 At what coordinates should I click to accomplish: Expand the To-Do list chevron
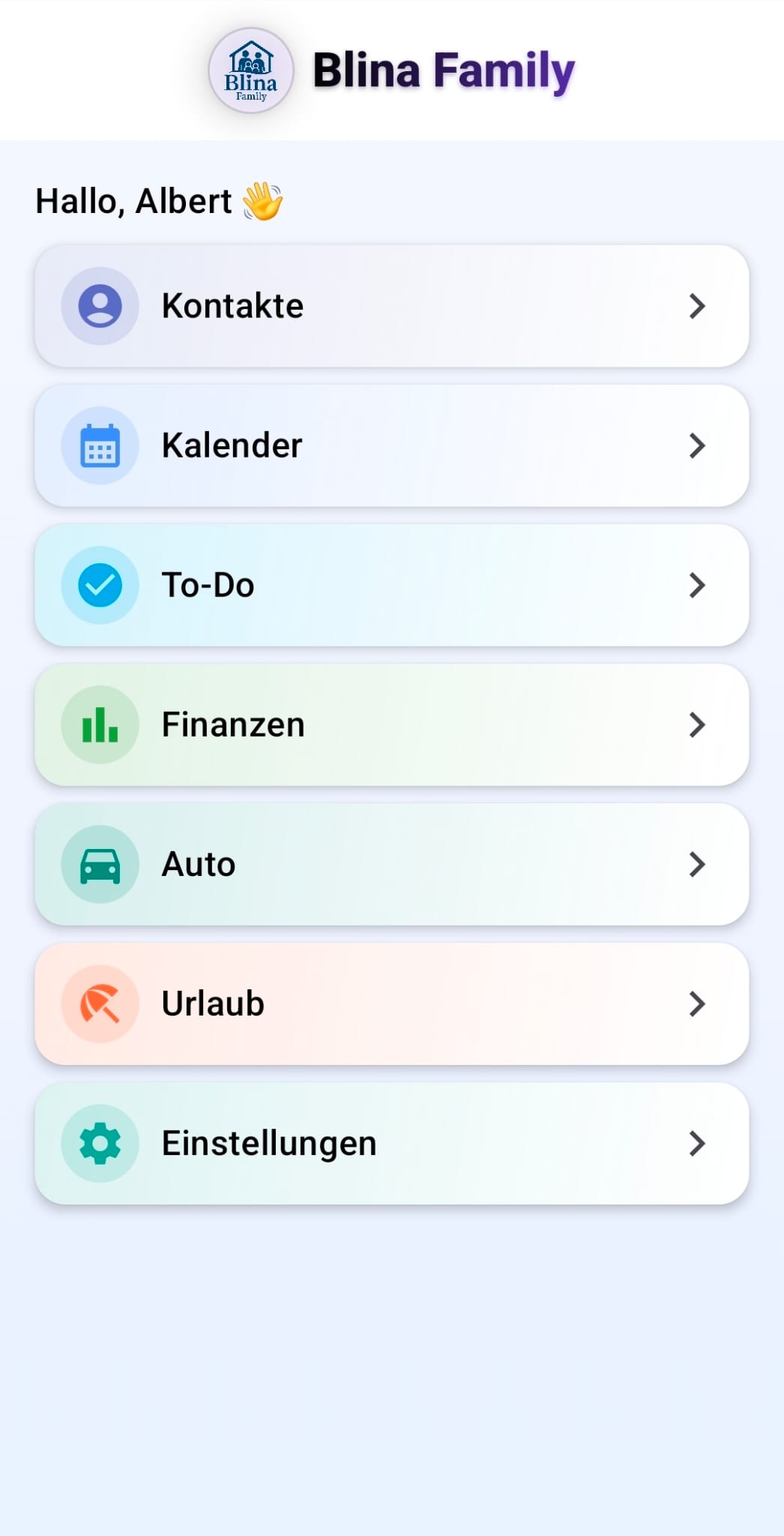point(697,585)
